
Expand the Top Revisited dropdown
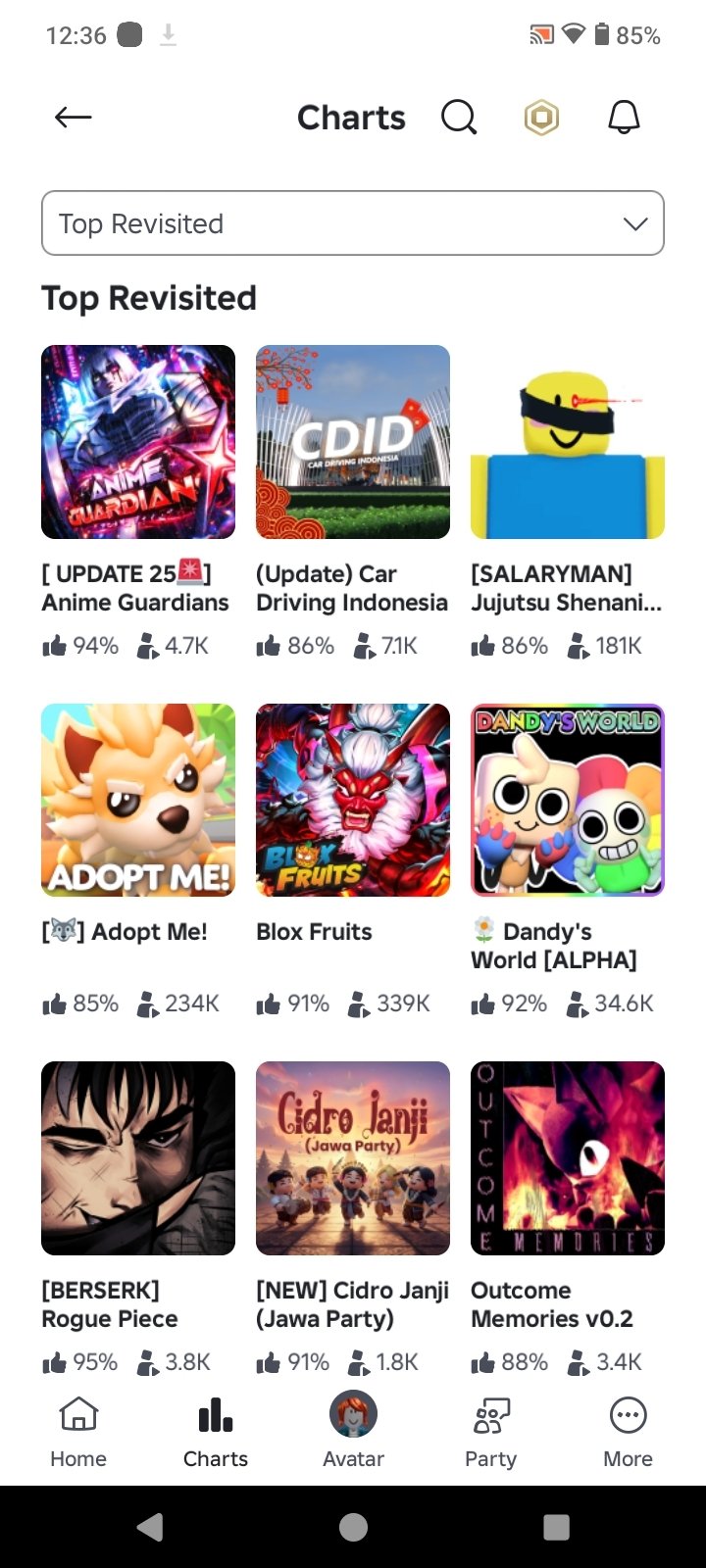353,223
